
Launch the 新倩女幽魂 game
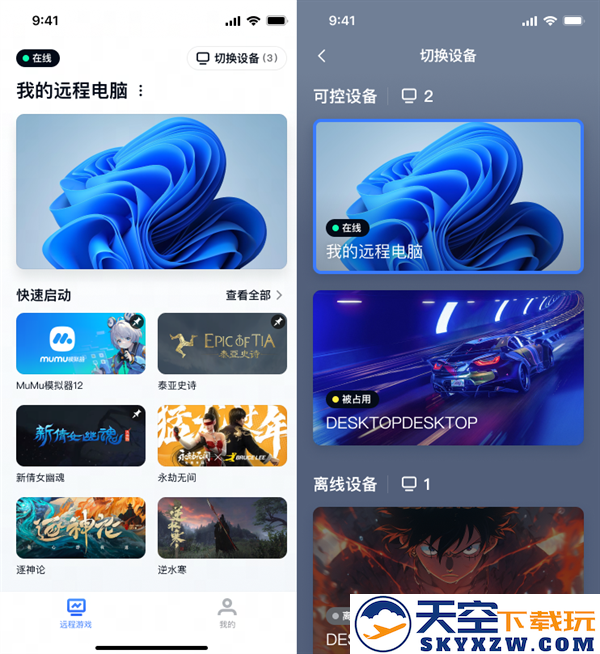(81, 436)
